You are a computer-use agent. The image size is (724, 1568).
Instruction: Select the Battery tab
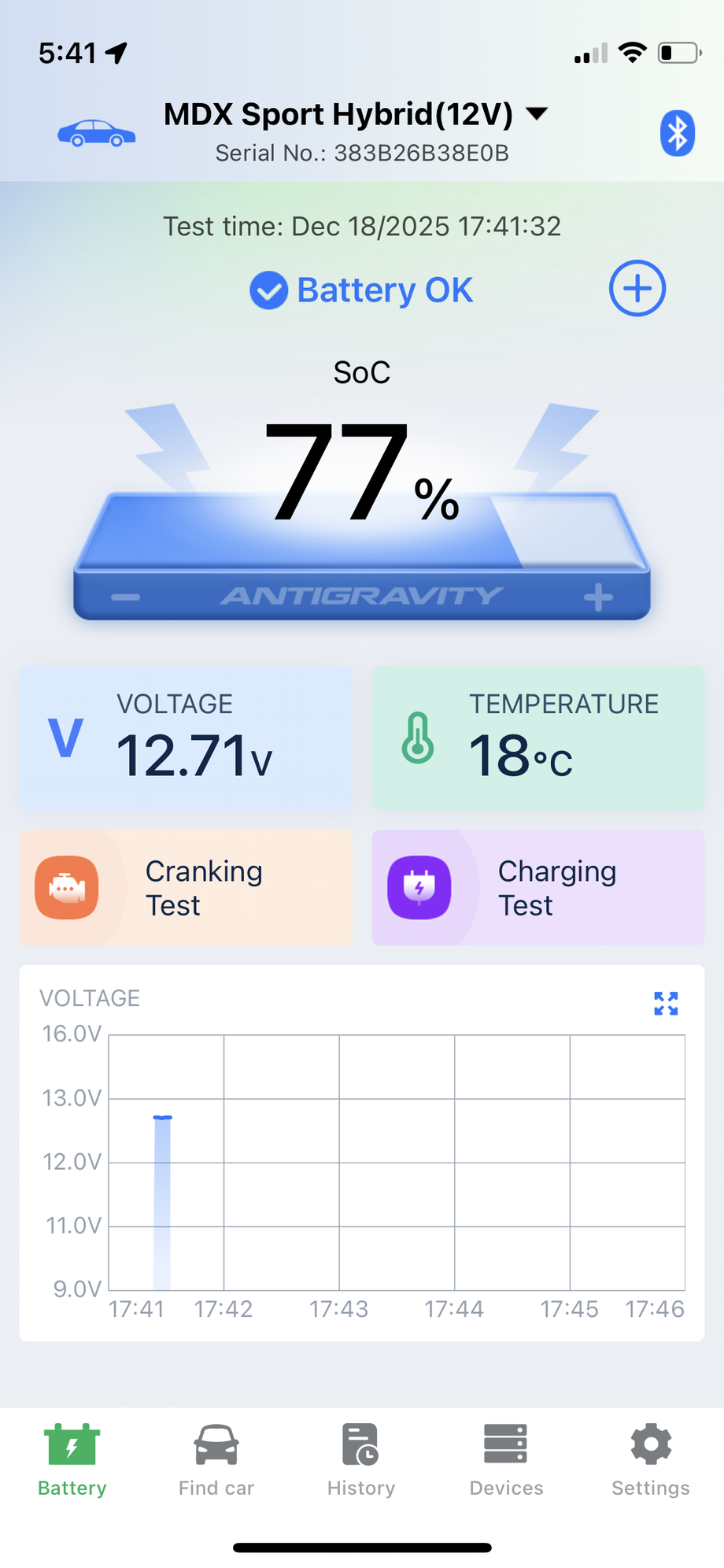tap(72, 1459)
